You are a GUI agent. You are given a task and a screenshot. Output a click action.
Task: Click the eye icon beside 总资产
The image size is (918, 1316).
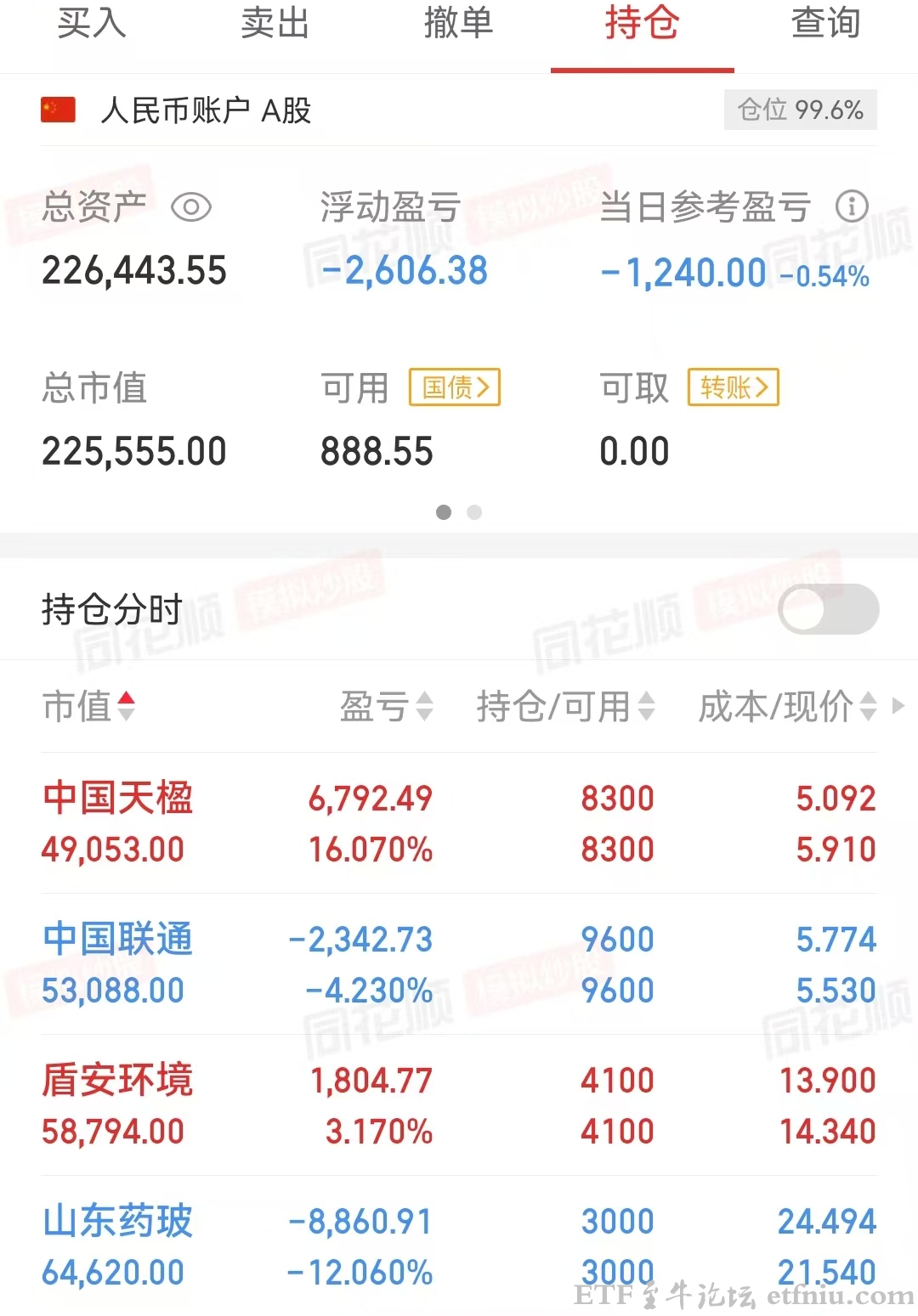[193, 206]
